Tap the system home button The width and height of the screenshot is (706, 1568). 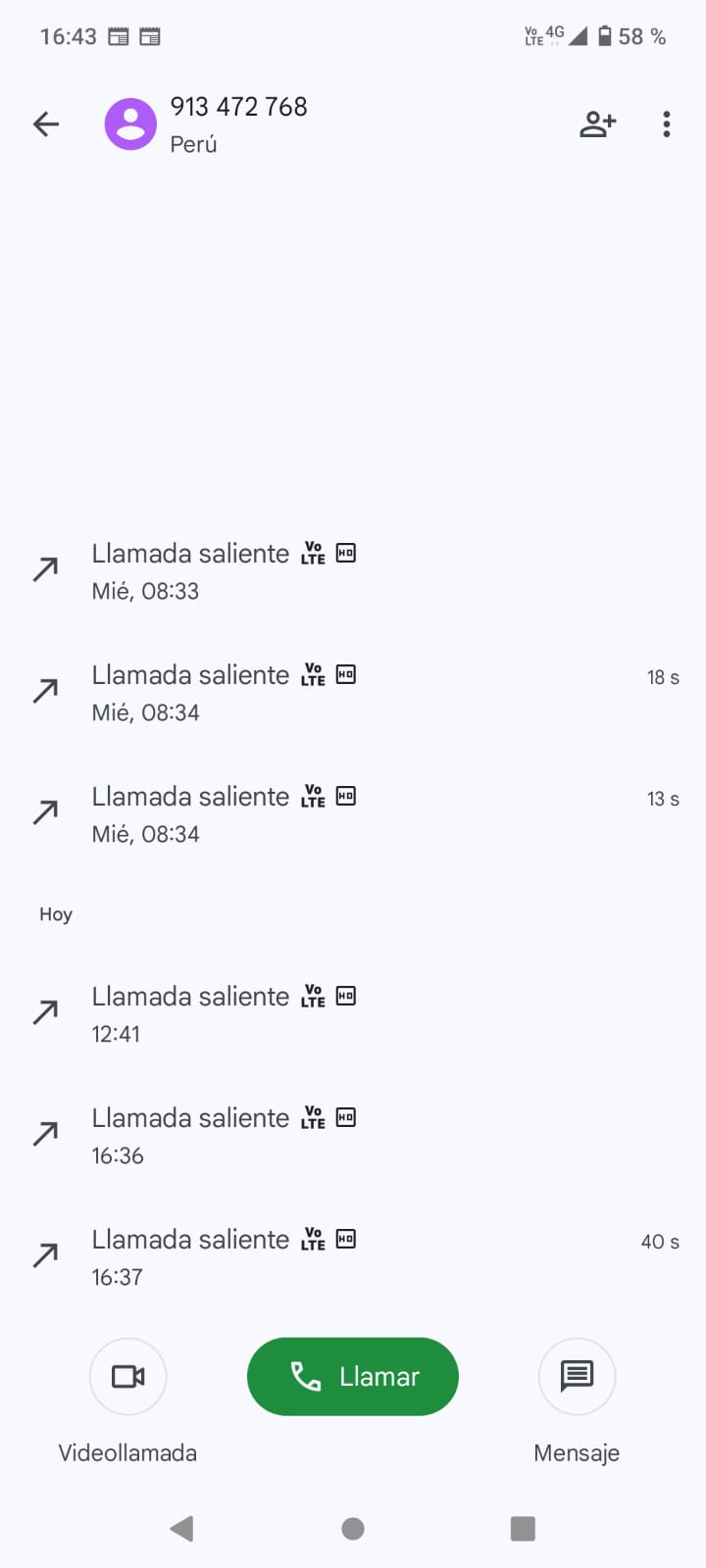(353, 1529)
